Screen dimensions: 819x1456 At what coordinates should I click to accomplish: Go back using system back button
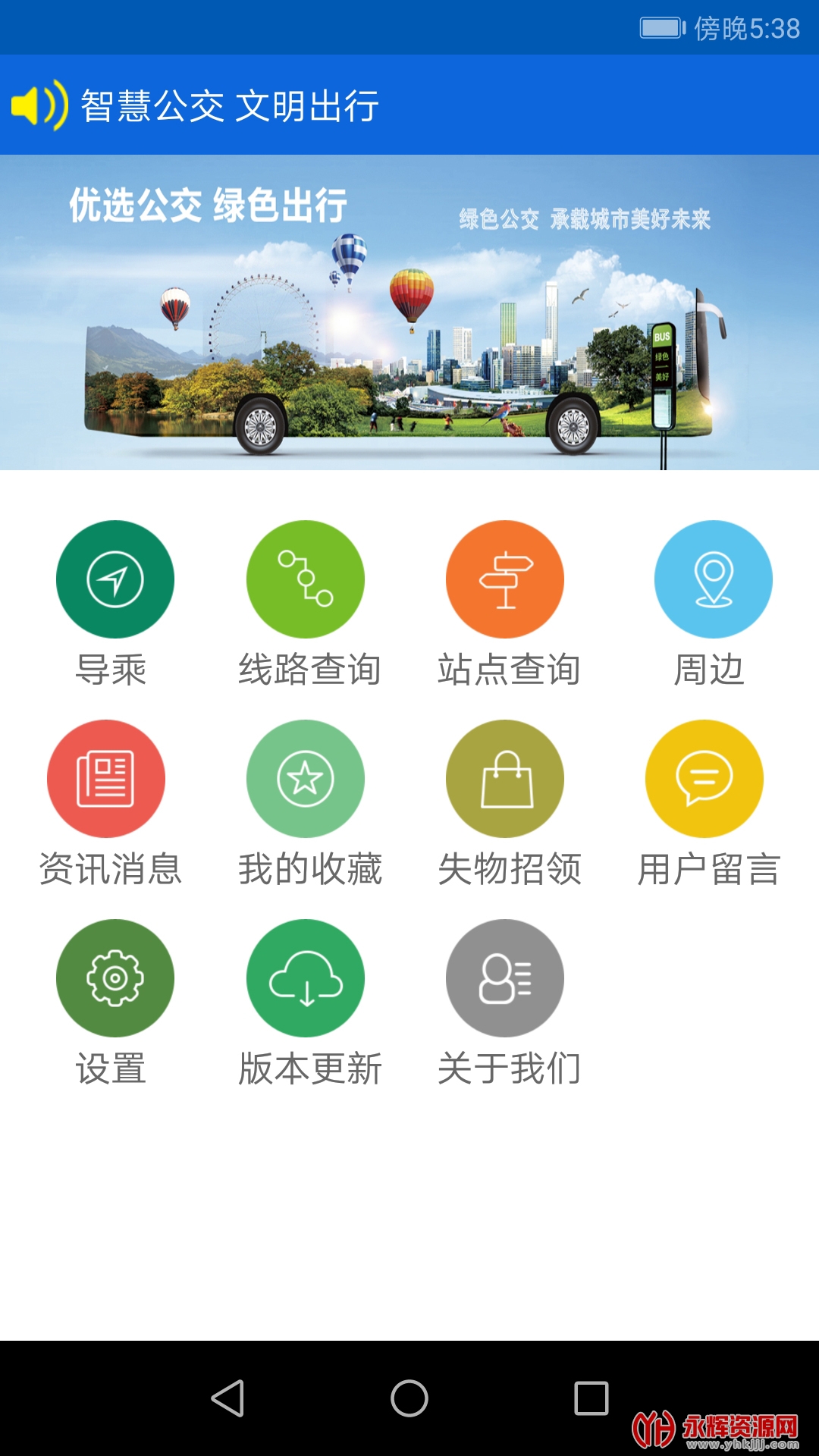click(227, 1398)
